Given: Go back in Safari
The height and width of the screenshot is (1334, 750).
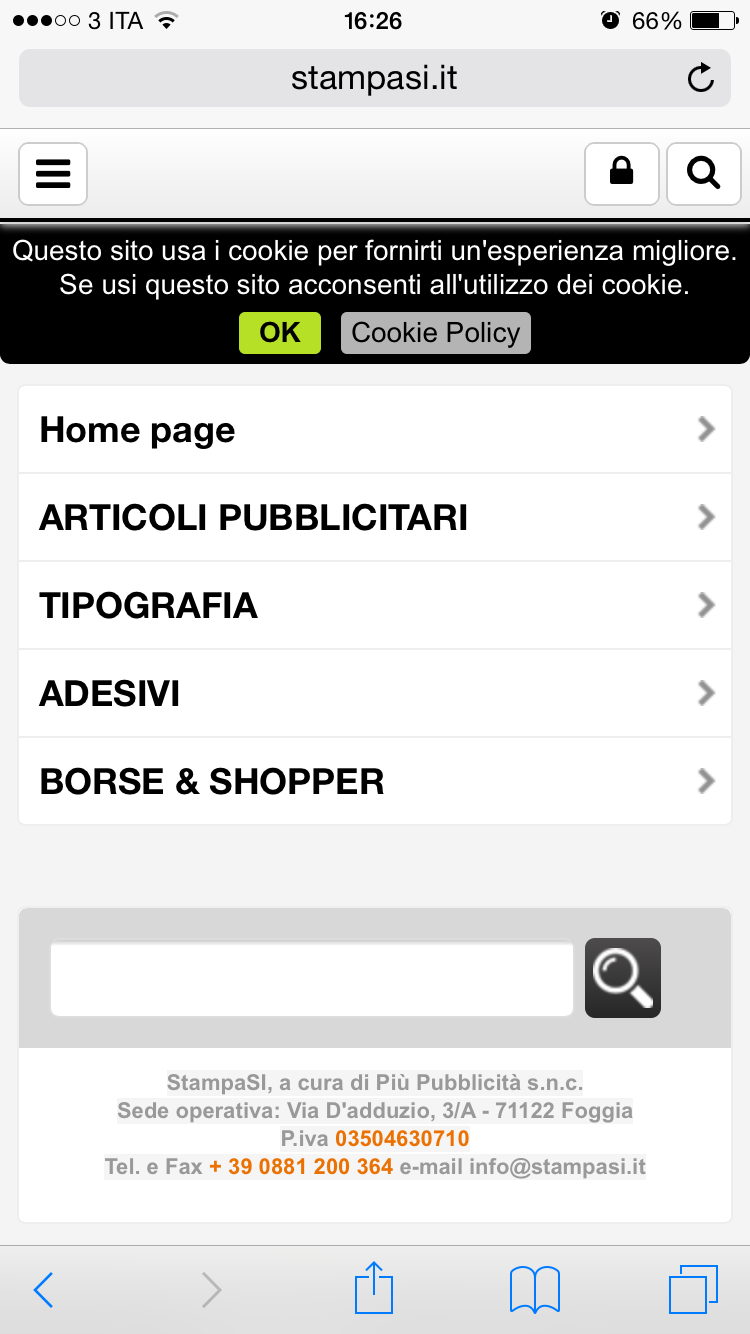Looking at the screenshot, I should (x=43, y=1290).
